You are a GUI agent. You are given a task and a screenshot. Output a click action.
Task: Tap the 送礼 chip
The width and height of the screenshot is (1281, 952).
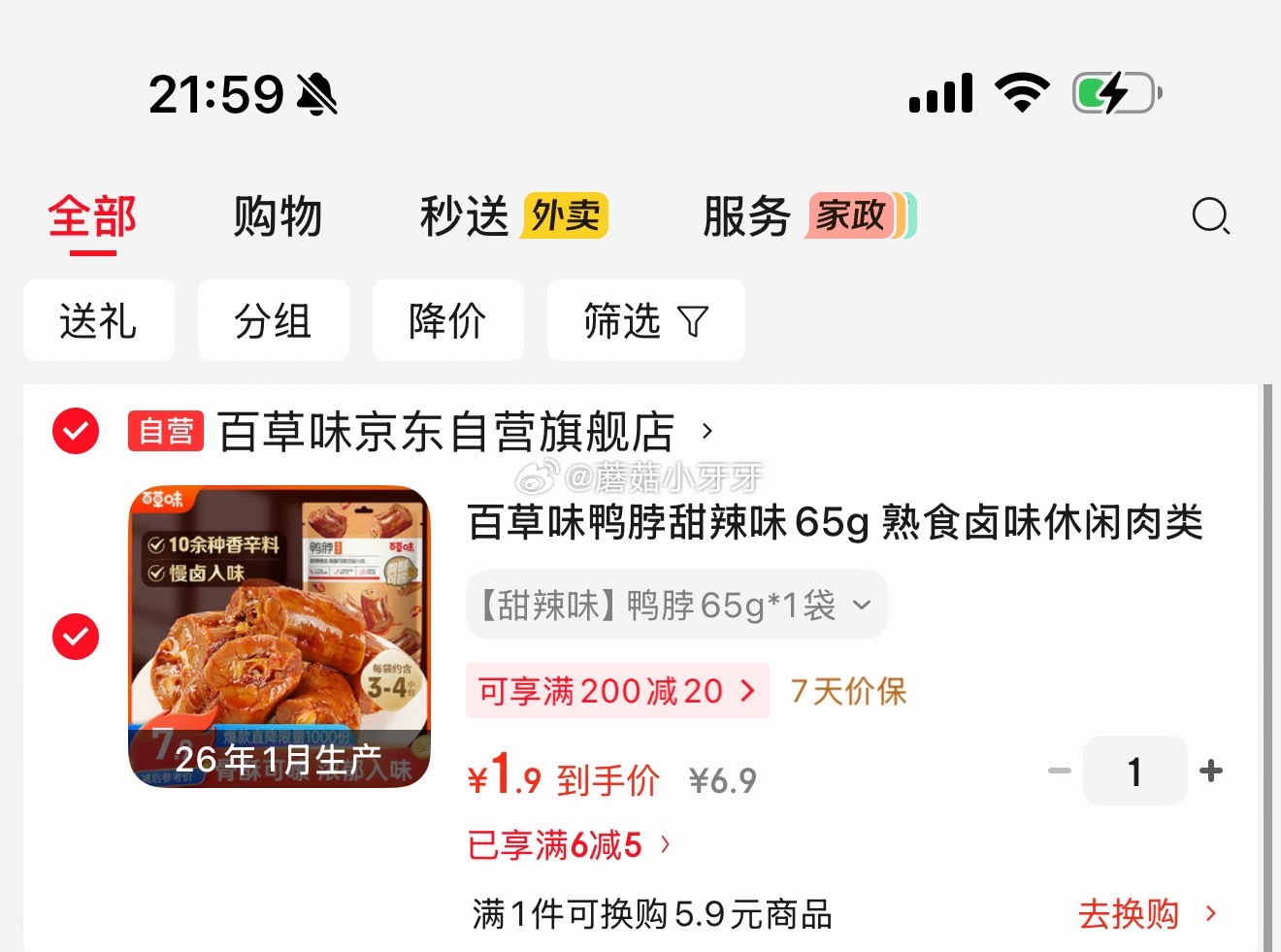[x=99, y=320]
